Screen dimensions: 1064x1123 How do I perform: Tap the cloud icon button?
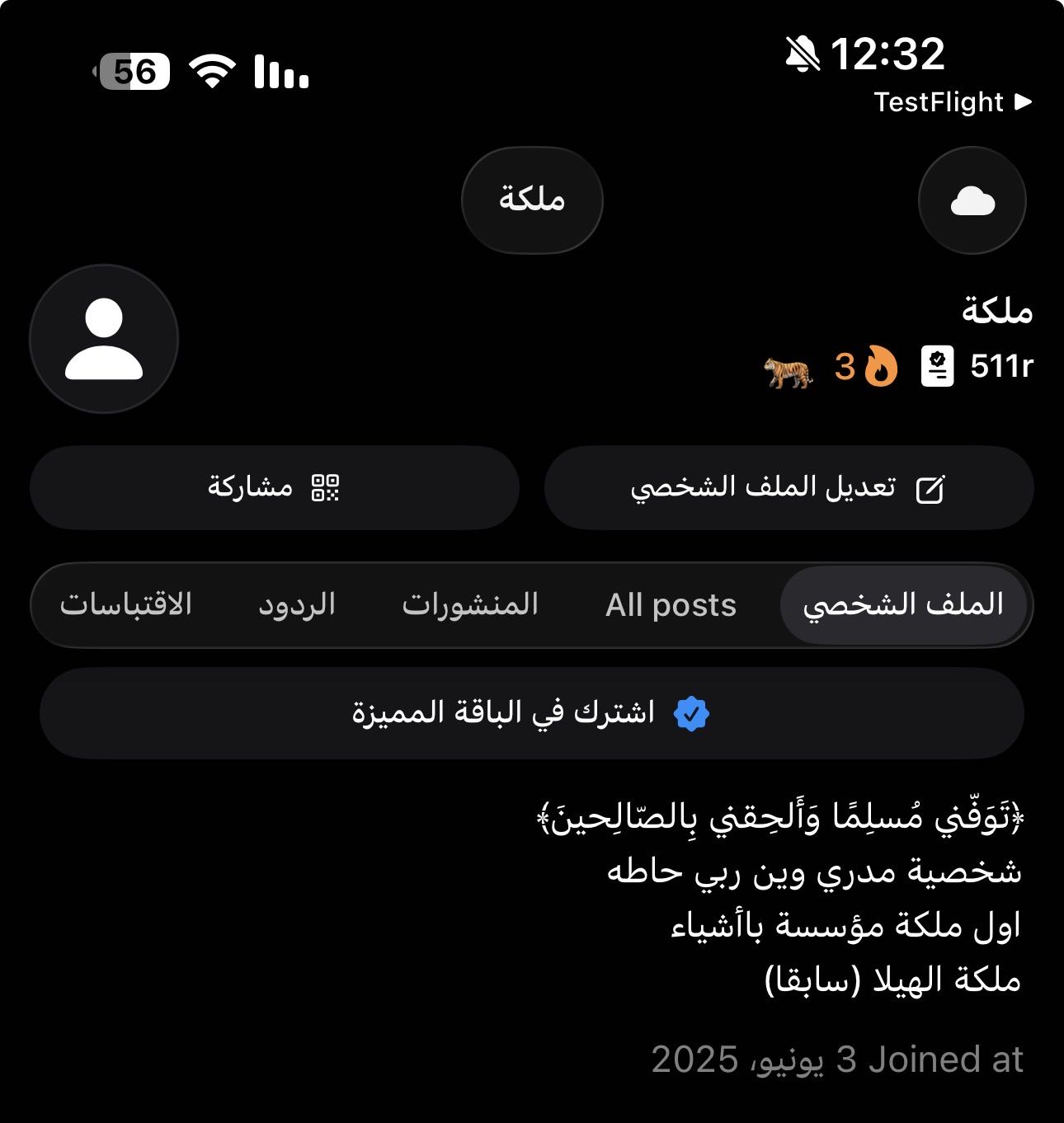(972, 200)
